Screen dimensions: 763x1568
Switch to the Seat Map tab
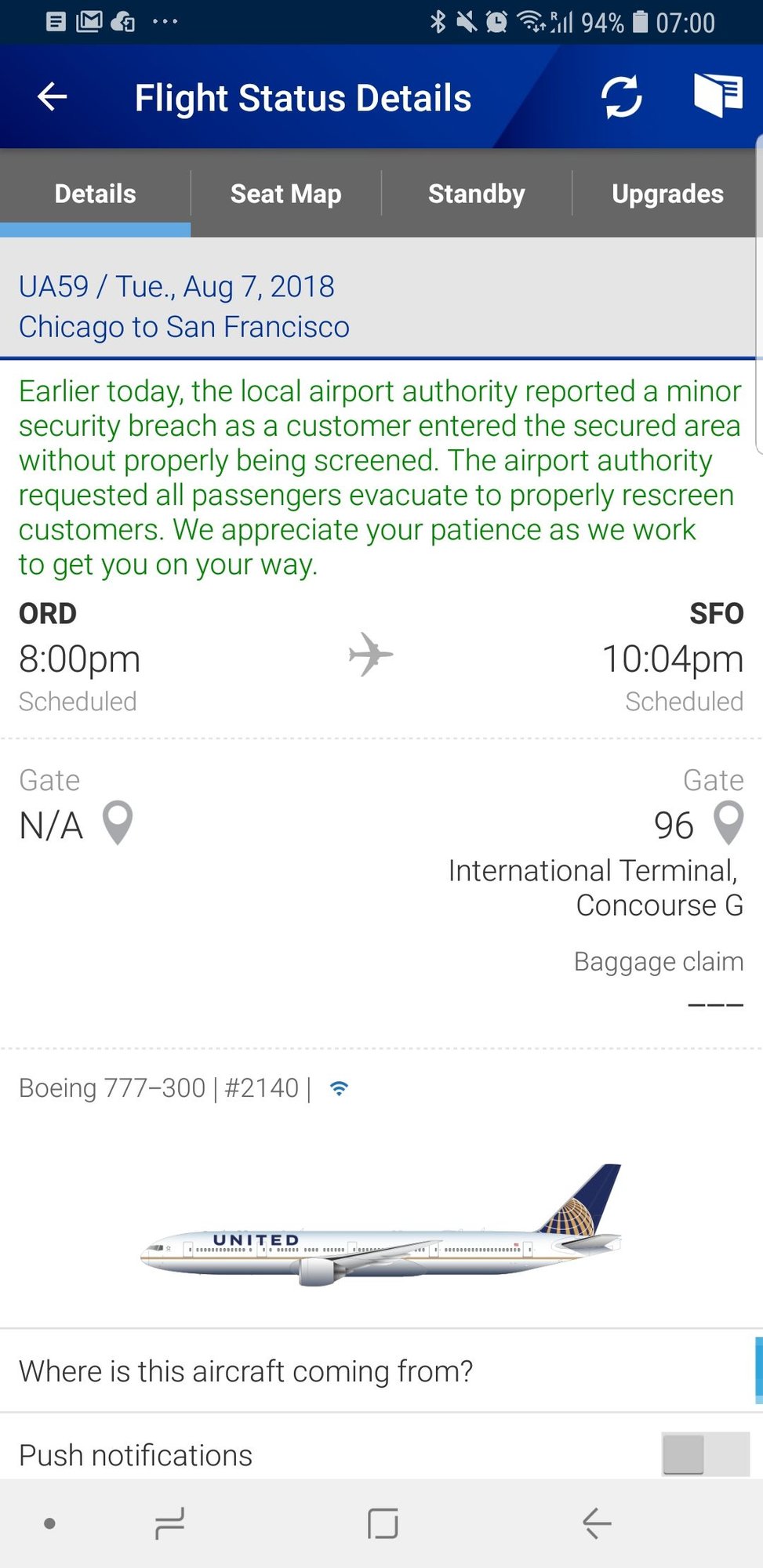click(x=285, y=194)
